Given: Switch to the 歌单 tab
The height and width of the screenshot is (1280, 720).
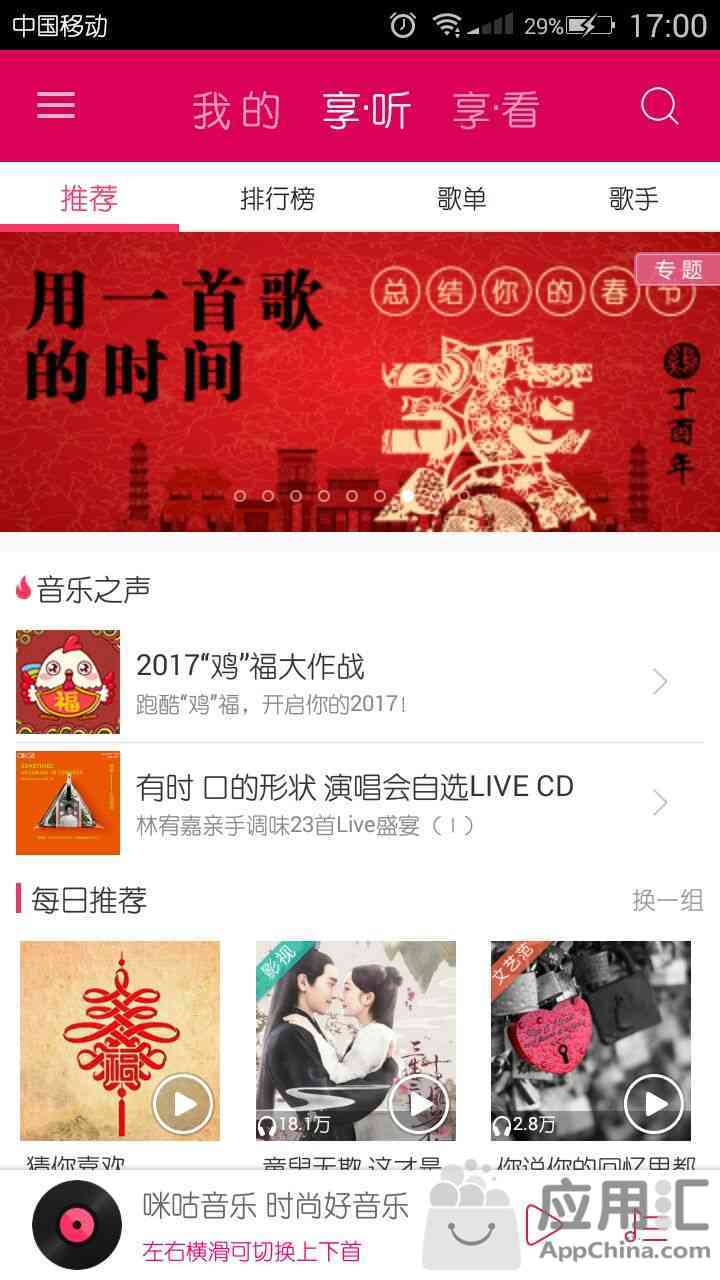Looking at the screenshot, I should pos(462,199).
